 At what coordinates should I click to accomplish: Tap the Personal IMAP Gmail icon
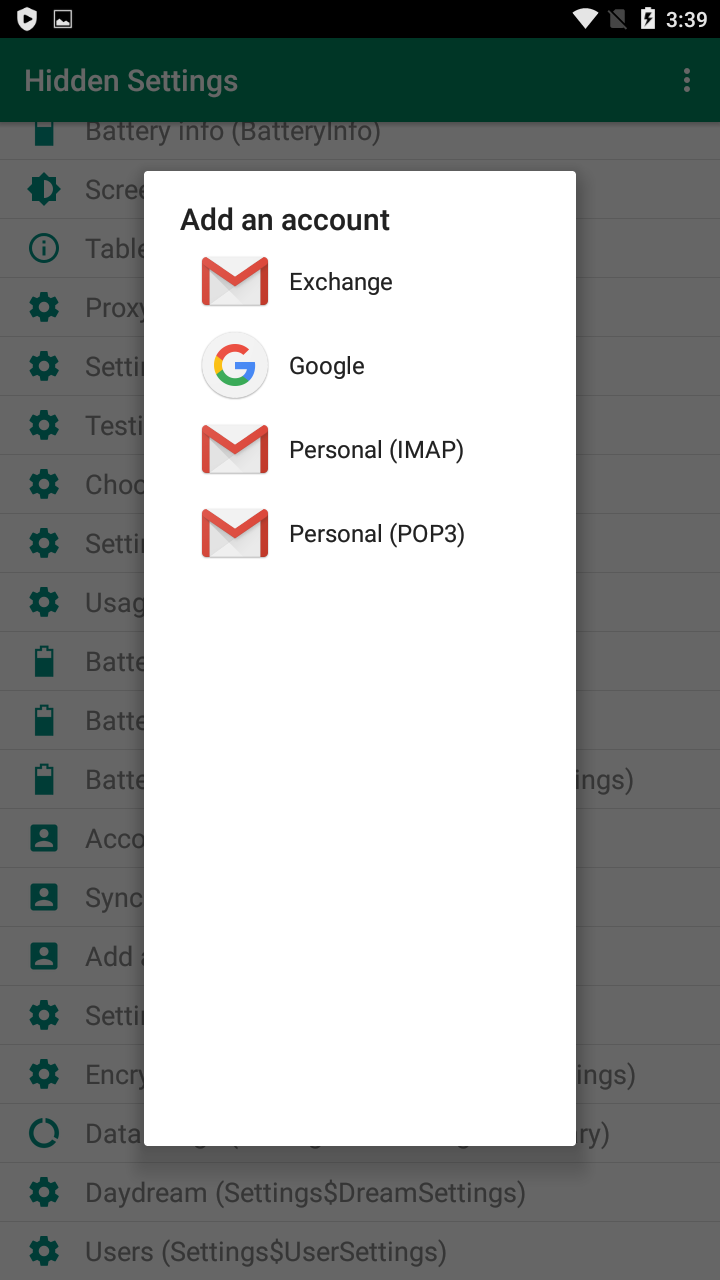click(234, 449)
